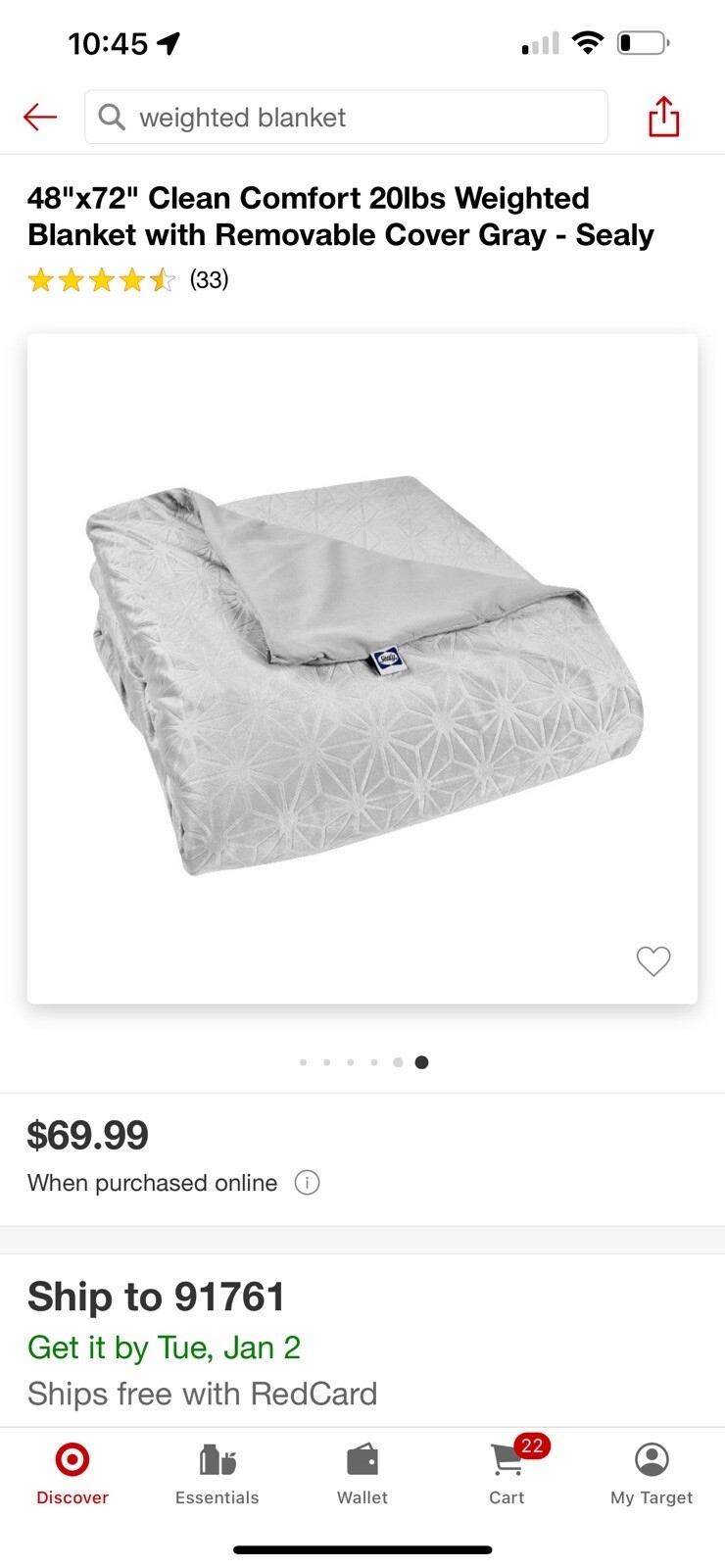Tap the info icon next to 'When purchased online'
This screenshot has height=1568, width=725.
click(307, 1183)
